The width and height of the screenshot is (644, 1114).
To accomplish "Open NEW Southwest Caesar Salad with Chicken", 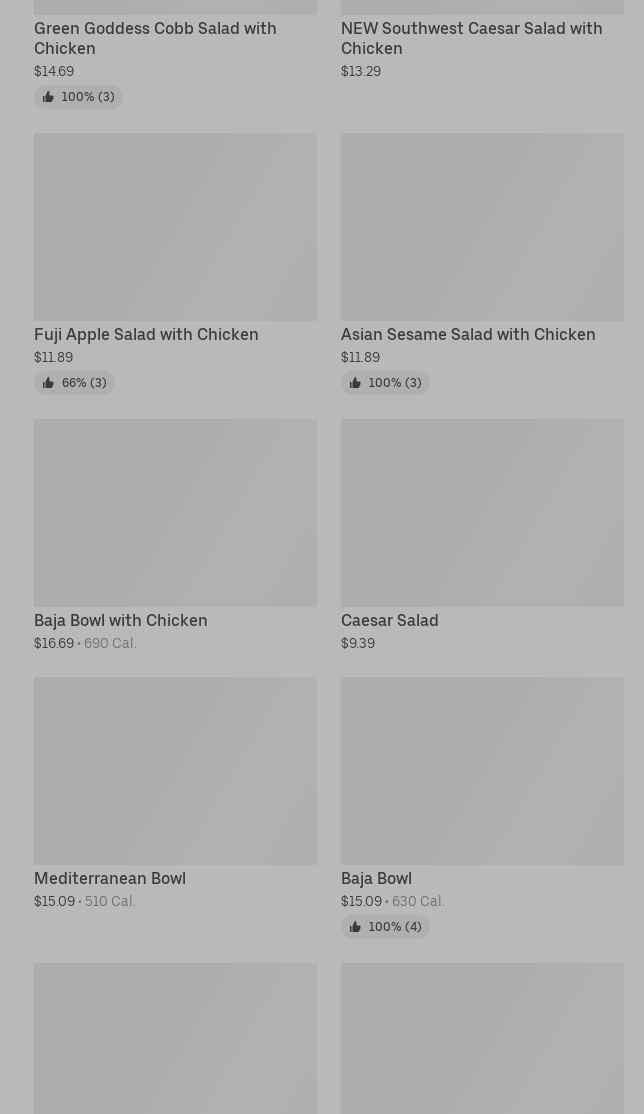I will 471,38.
